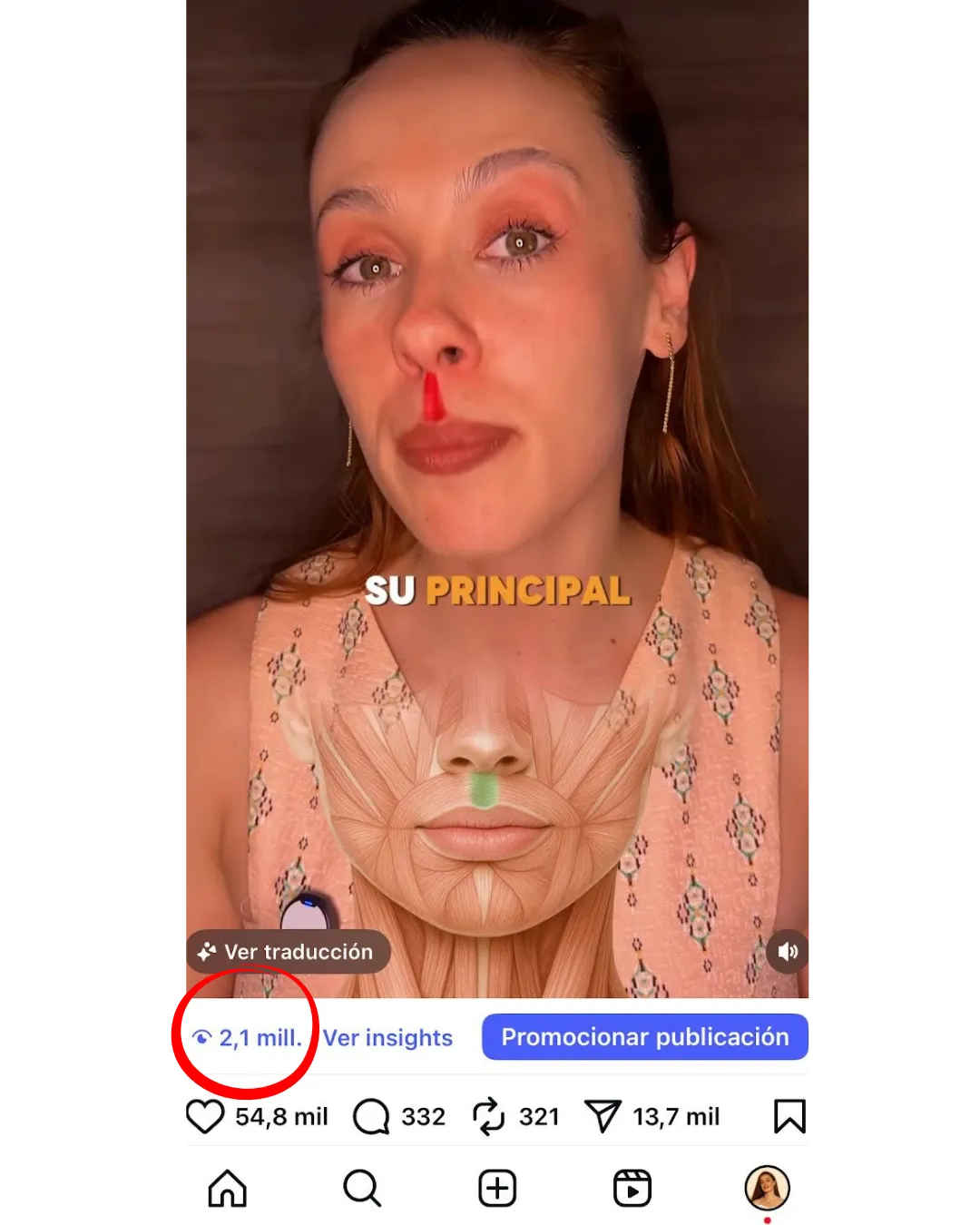Open the comments bubble icon
Image resolution: width=980 pixels, height=1225 pixels.
[x=371, y=1116]
